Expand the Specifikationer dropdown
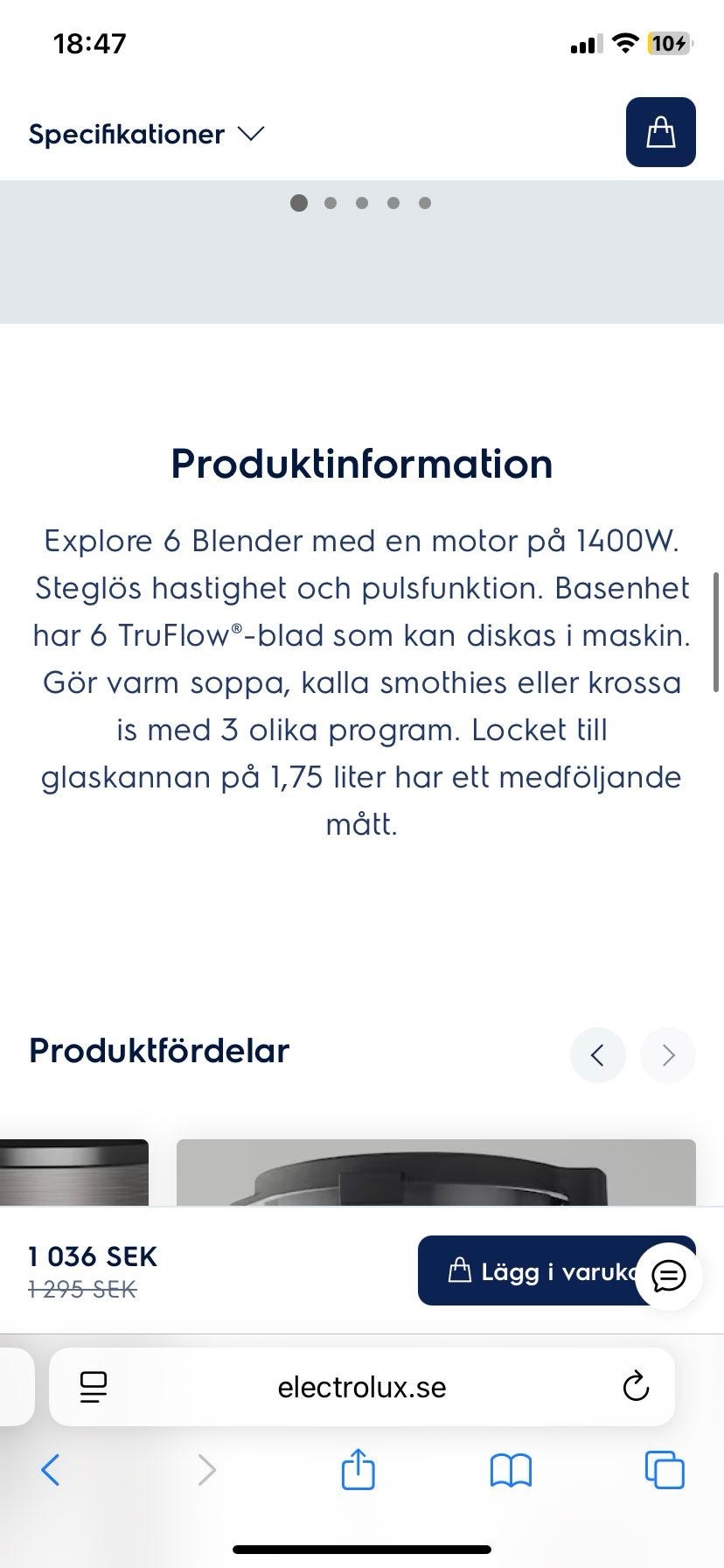The image size is (724, 1568). point(249,133)
